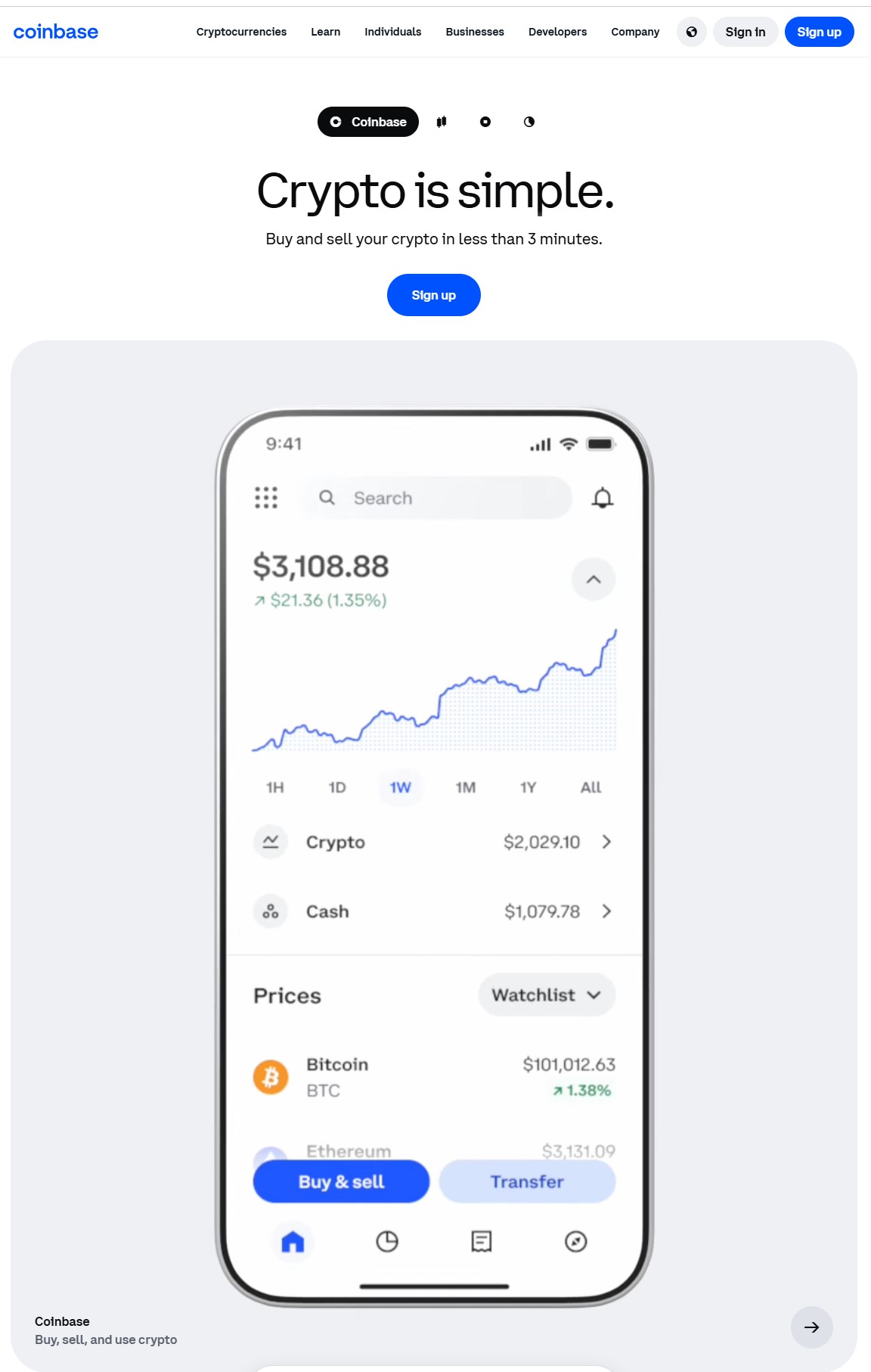Open the Businesses menu
Viewport: 871px width, 1372px height.
475,32
